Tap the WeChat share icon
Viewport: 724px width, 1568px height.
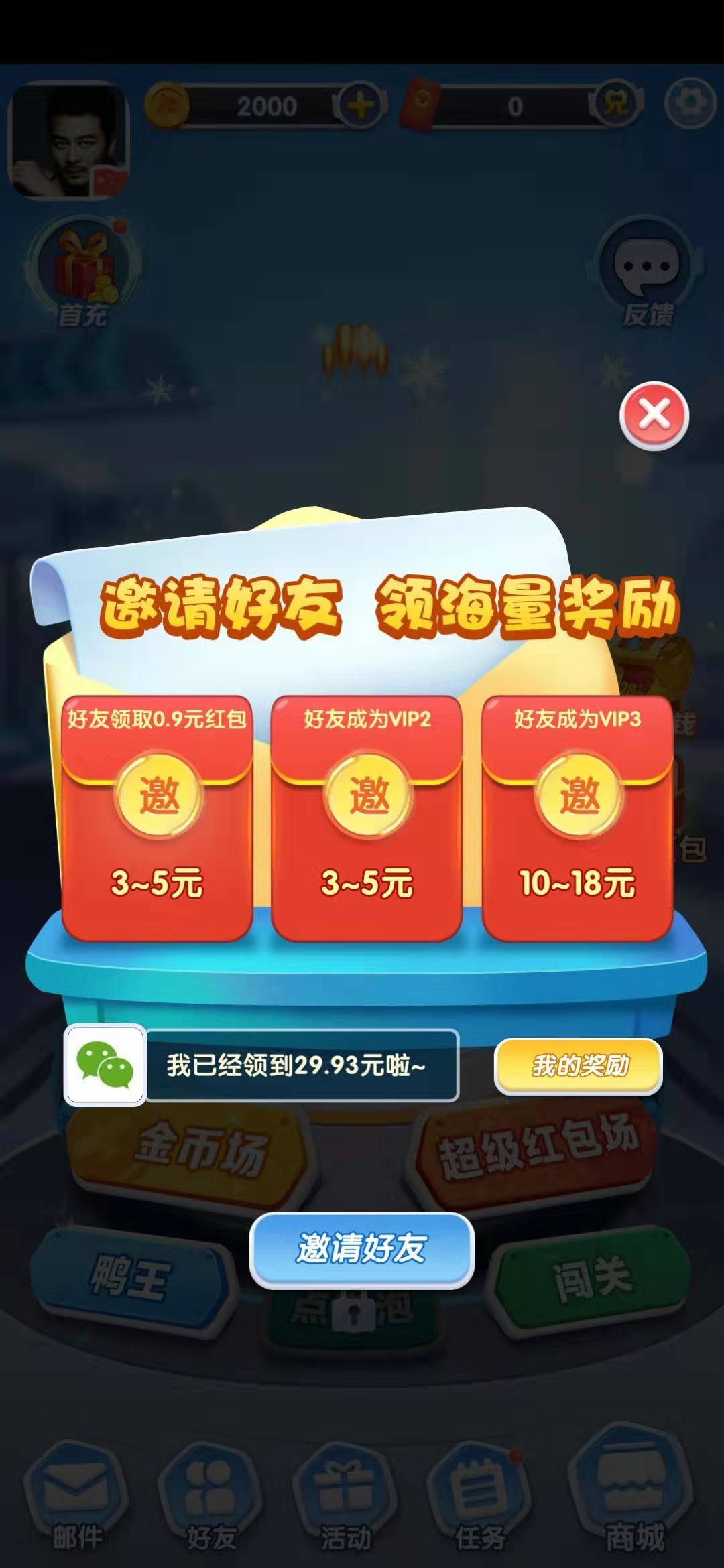[105, 1065]
